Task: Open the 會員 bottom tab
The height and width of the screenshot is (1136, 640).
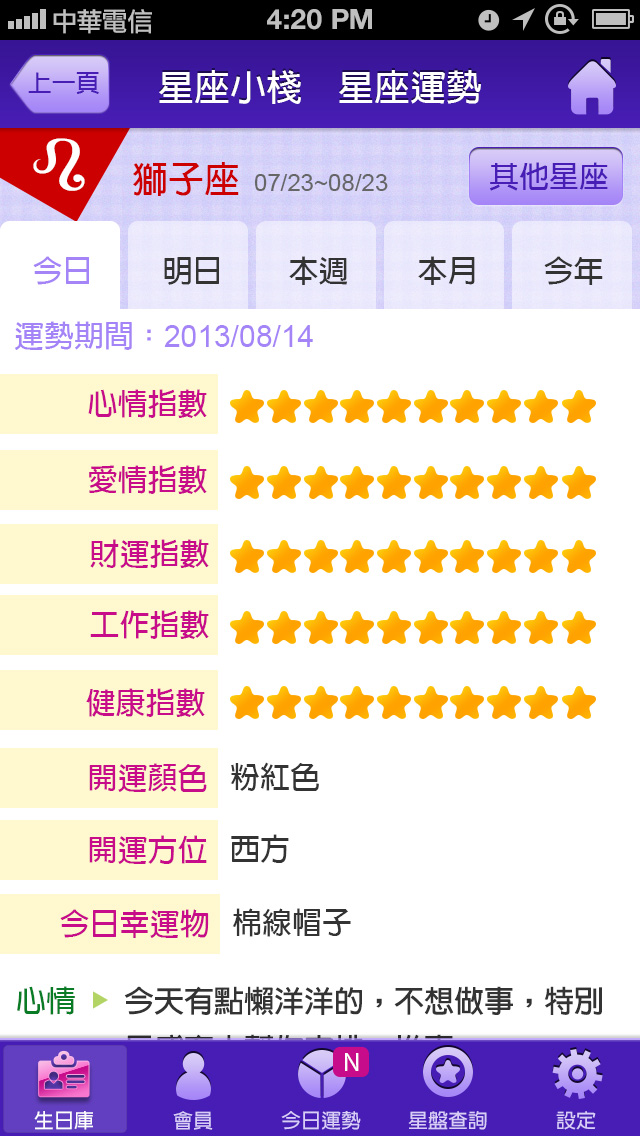Action: [x=192, y=1090]
